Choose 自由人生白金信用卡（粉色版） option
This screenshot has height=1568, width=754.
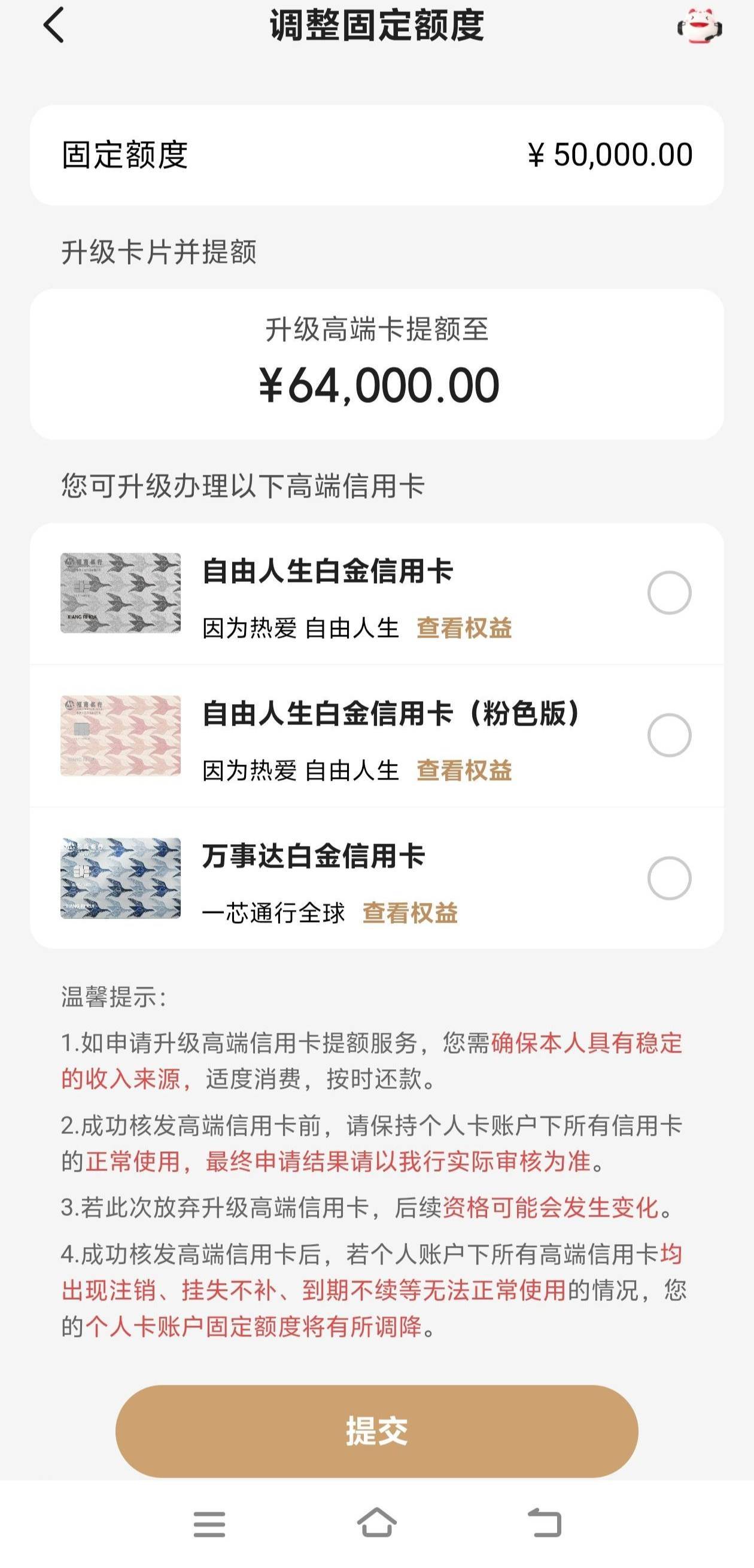669,735
